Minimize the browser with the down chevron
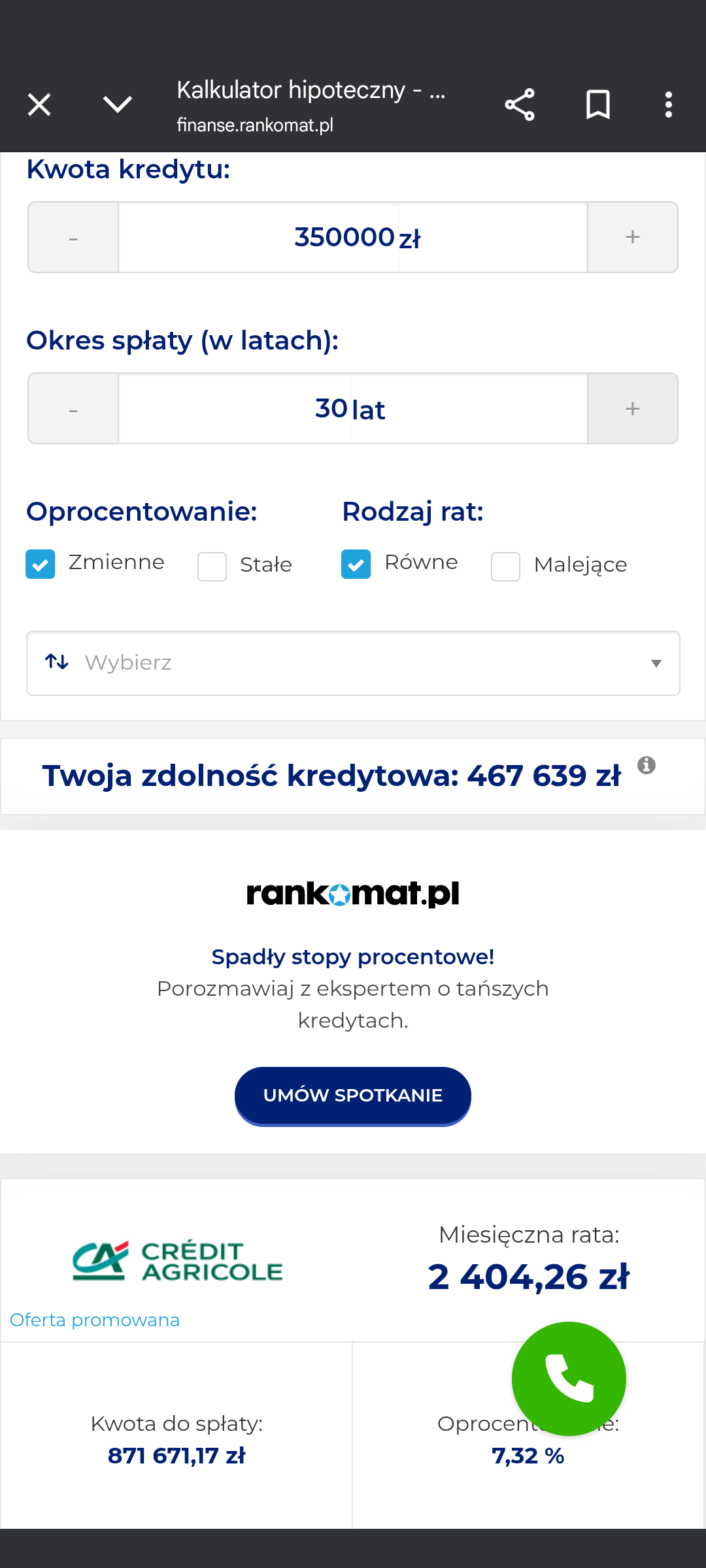 coord(118,105)
